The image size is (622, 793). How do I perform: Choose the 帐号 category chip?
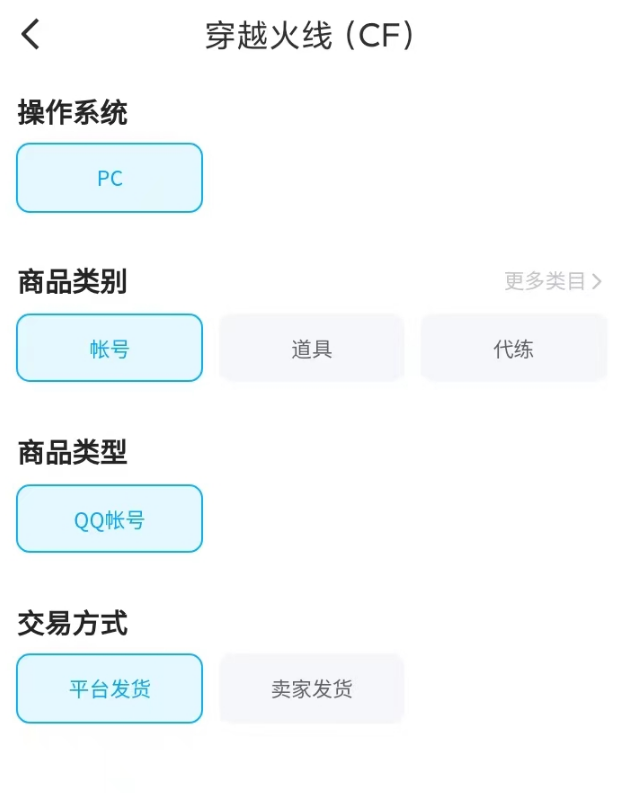point(109,348)
